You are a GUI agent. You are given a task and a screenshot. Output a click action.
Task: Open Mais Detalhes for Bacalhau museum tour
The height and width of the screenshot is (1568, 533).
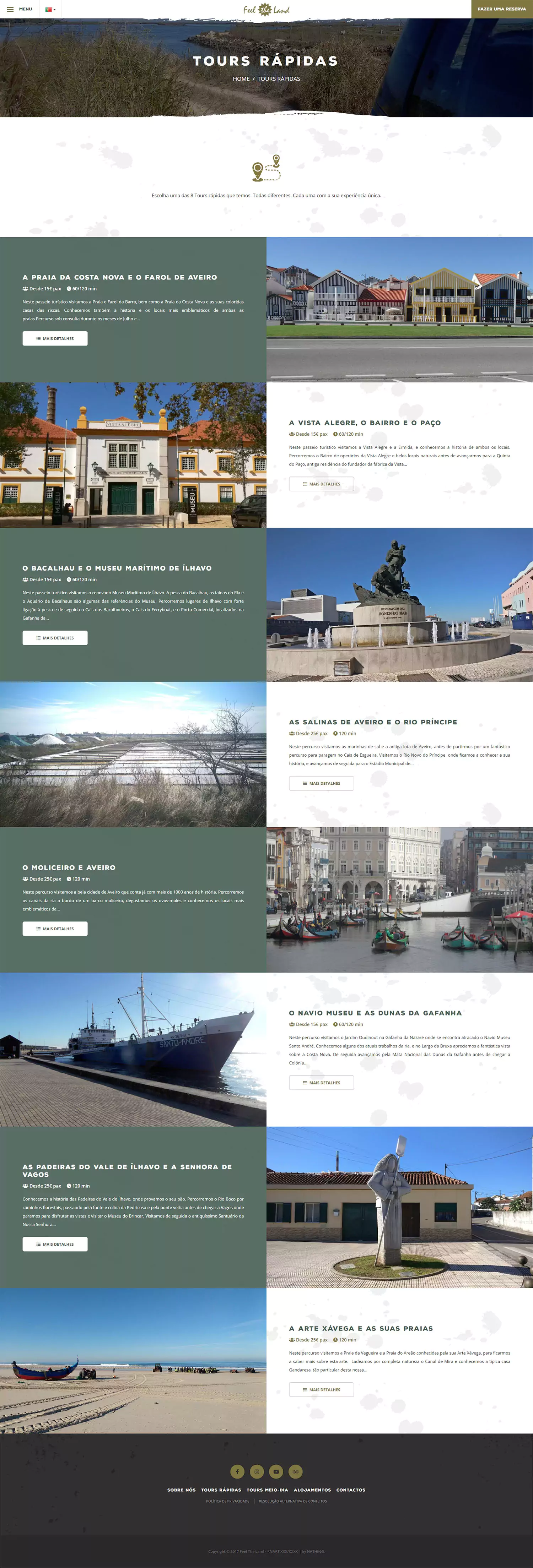coord(55,638)
